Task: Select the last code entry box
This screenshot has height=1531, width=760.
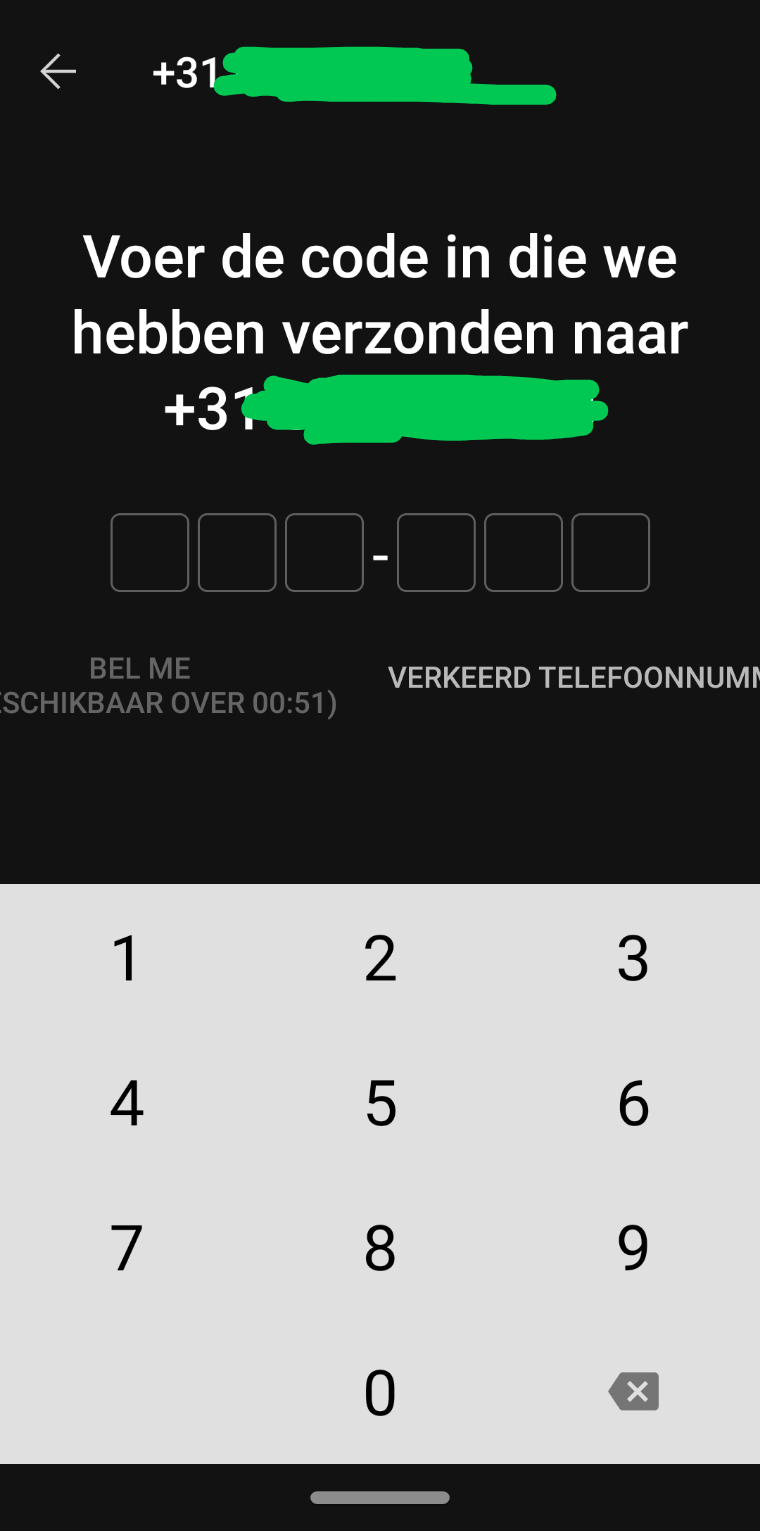Action: coord(610,552)
